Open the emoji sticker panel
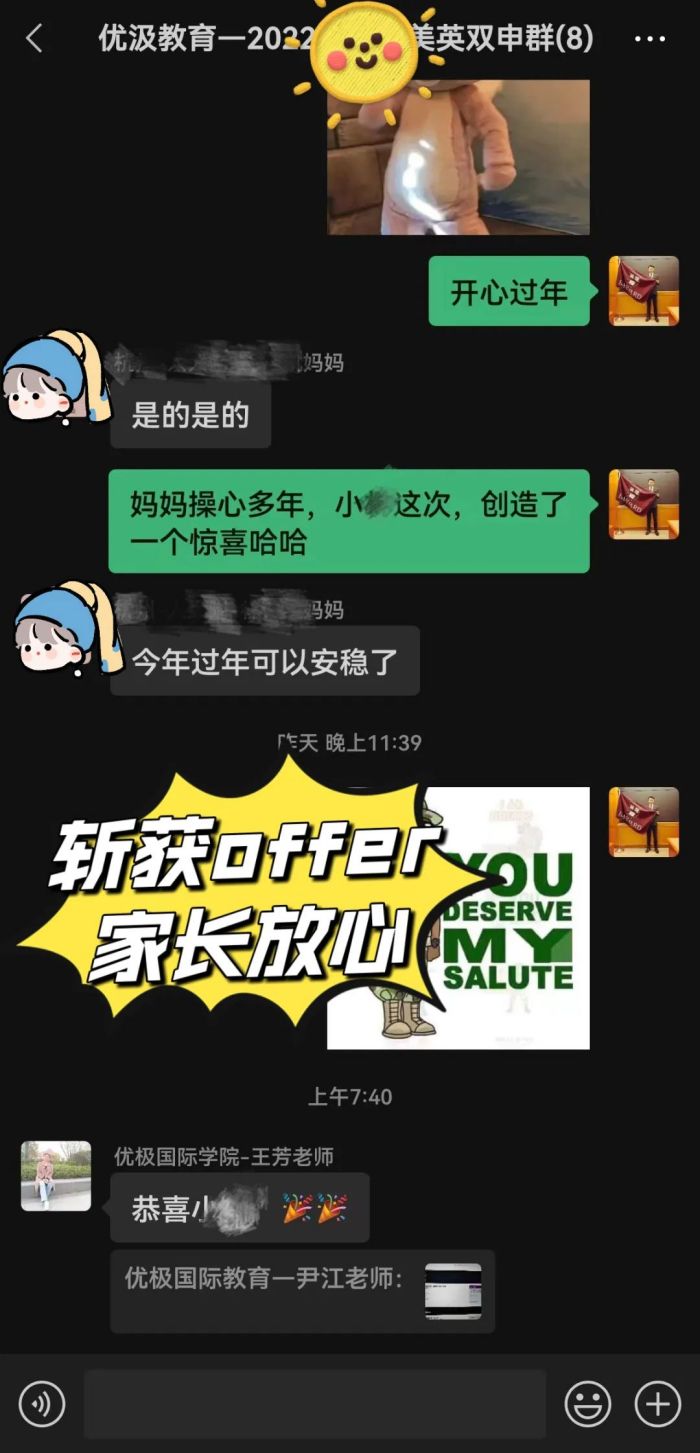700x1453 pixels. pos(588,1404)
